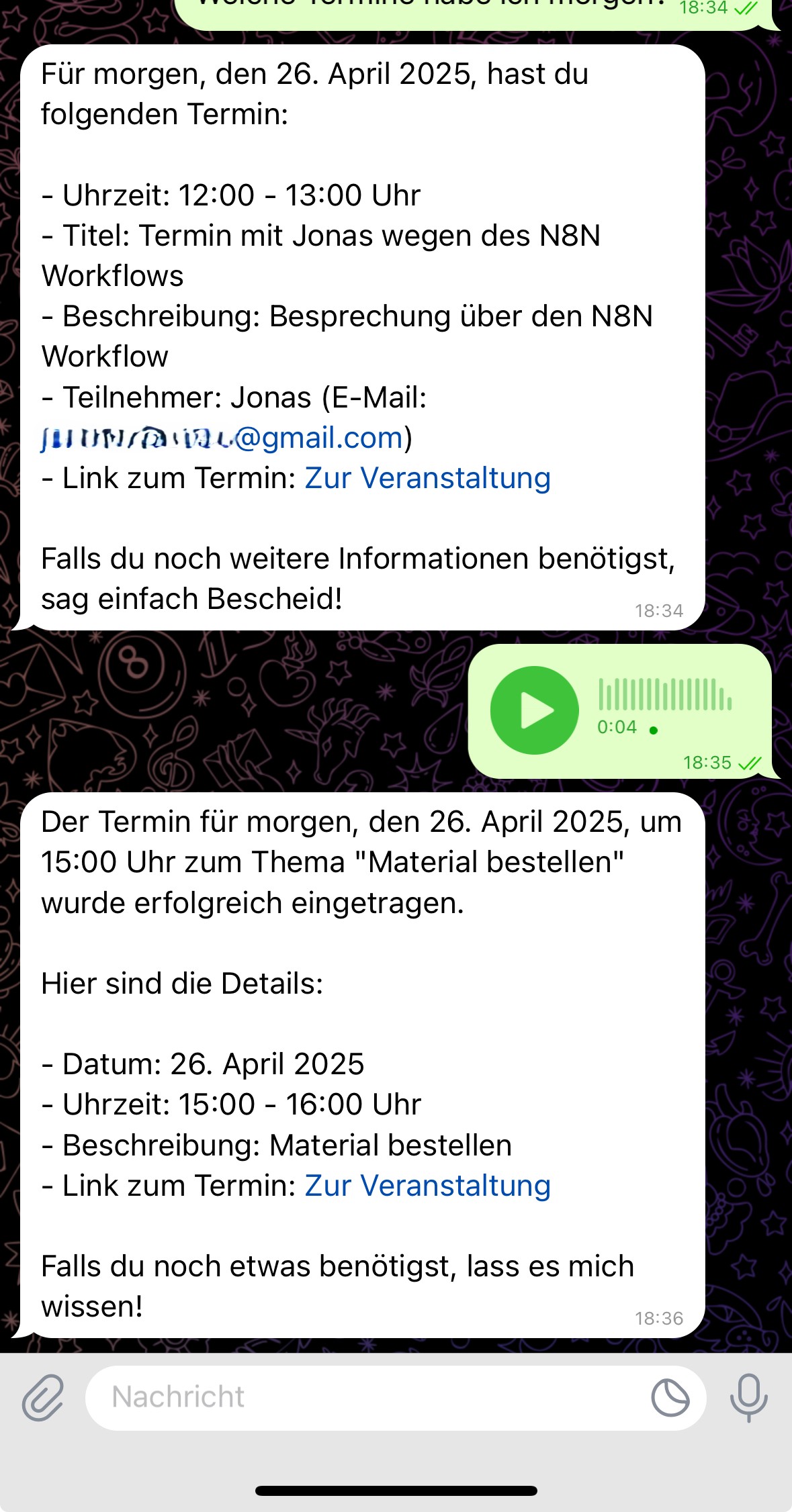
Task: Seek within the voice message waveform
Action: pos(664,695)
